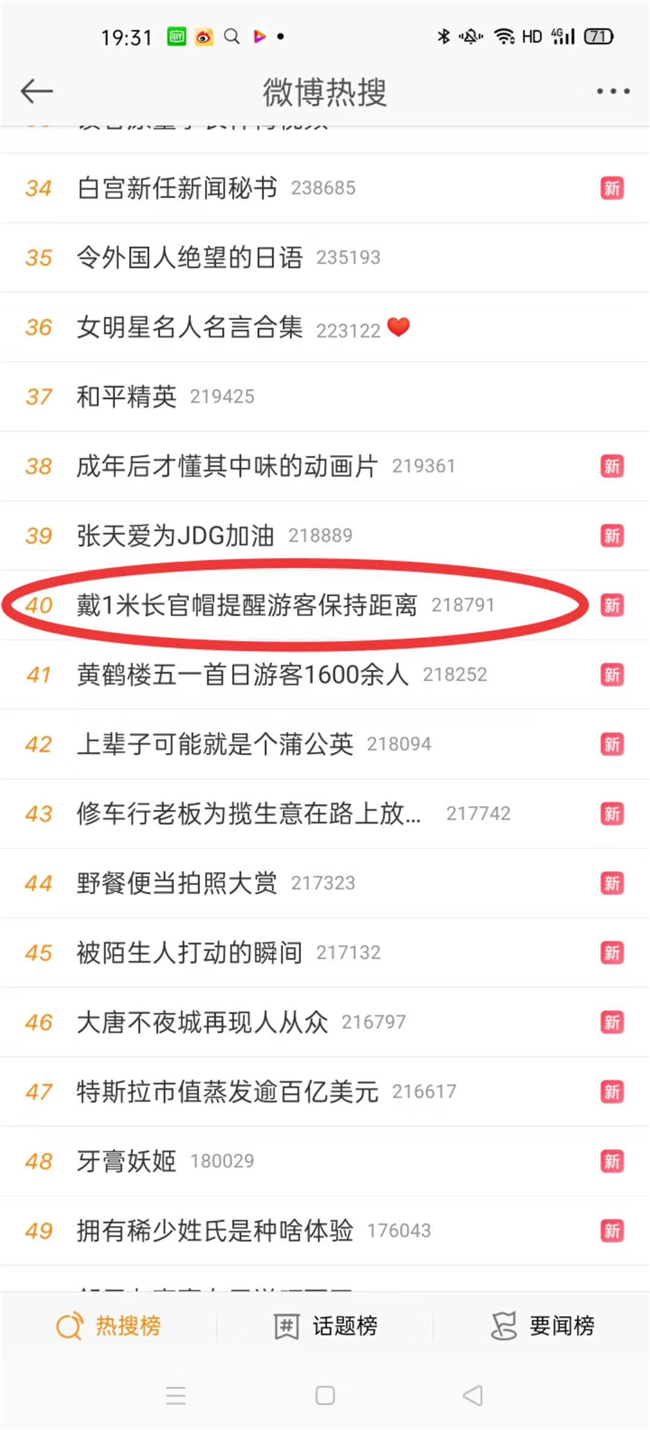Switch to the 要闻榜 tab
Screen dimensions: 650x1430
pyautogui.click(x=543, y=1326)
